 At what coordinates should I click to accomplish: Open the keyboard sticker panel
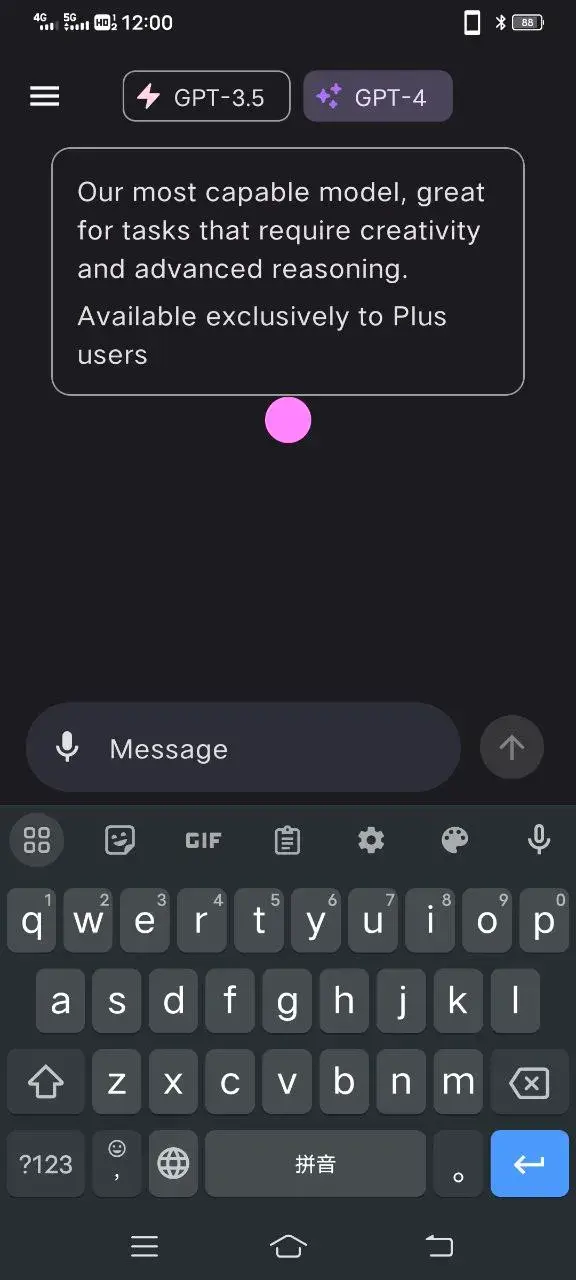pyautogui.click(x=120, y=840)
